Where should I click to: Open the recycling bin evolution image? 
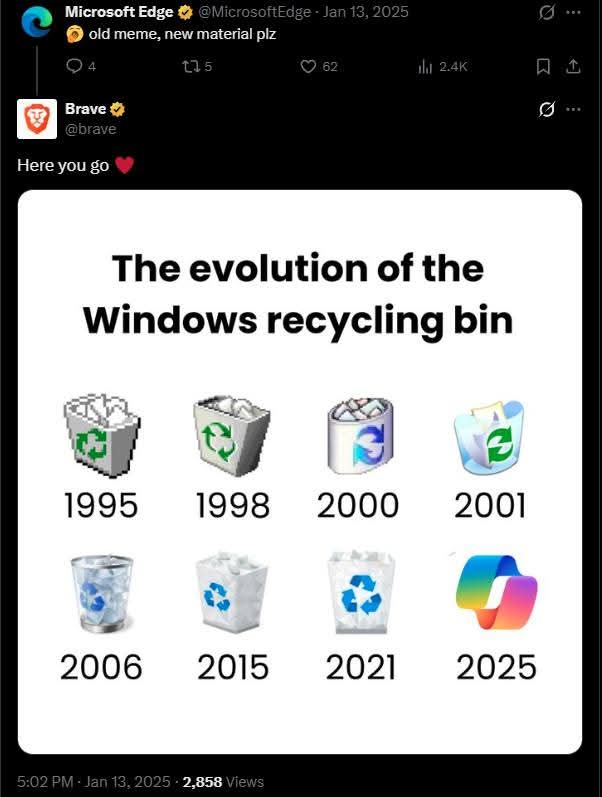300,470
